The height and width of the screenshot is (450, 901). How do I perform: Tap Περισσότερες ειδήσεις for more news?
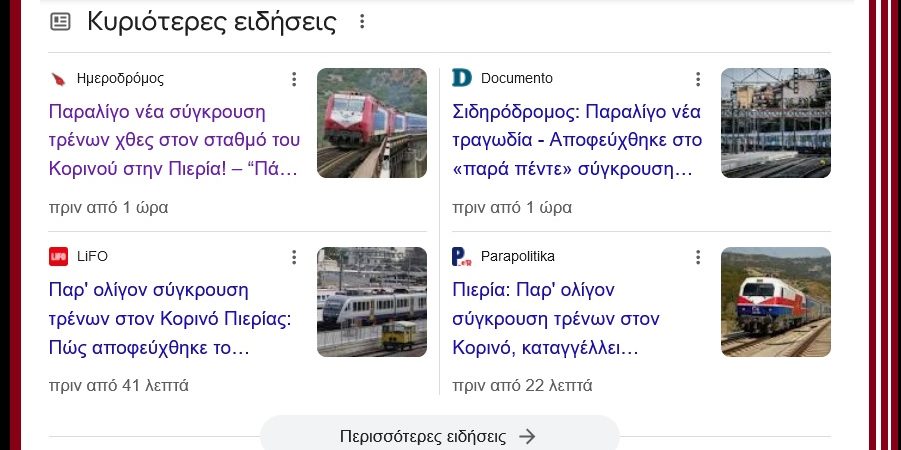[x=439, y=436]
